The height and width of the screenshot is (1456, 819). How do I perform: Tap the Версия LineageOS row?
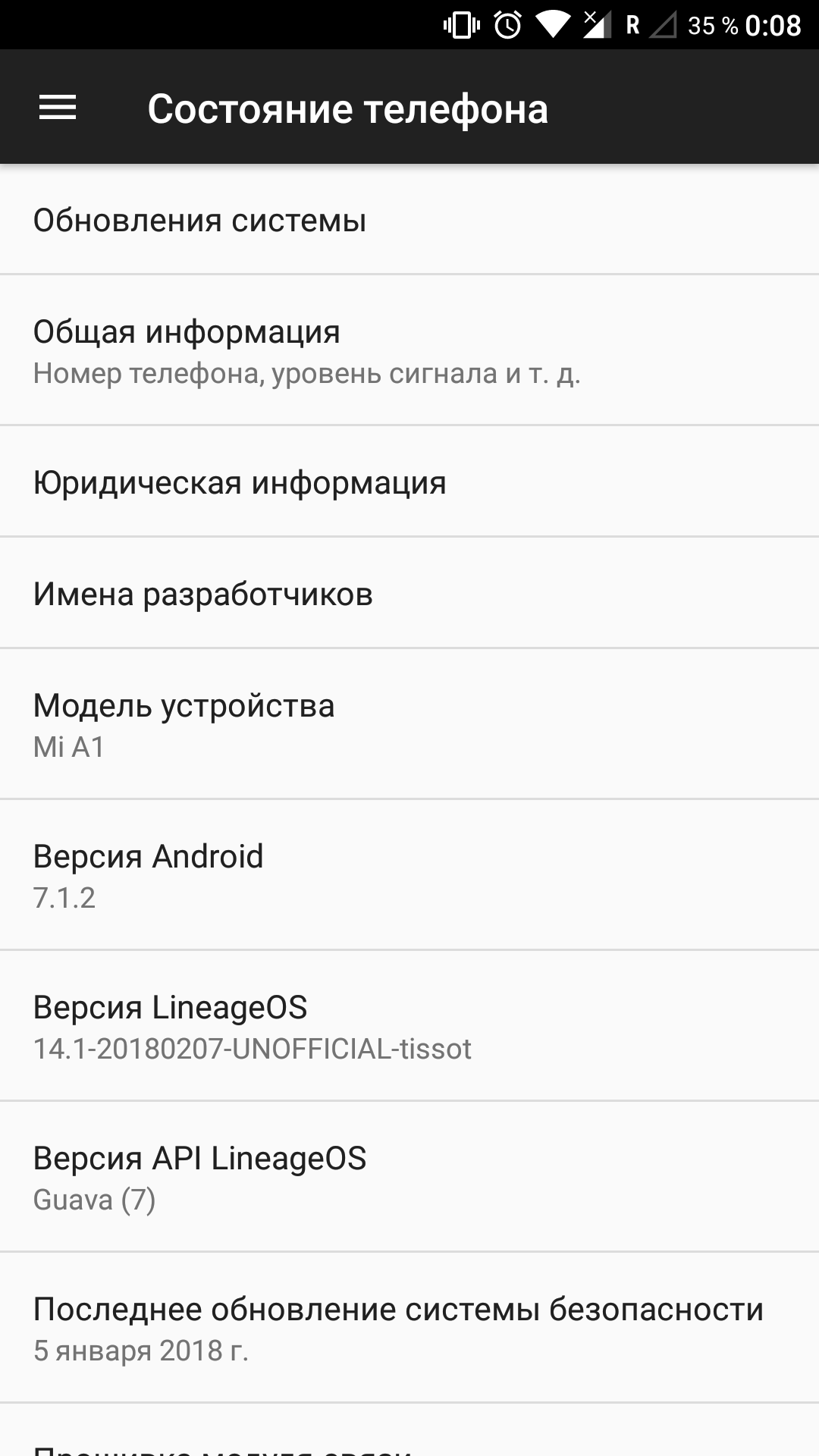point(409,1026)
